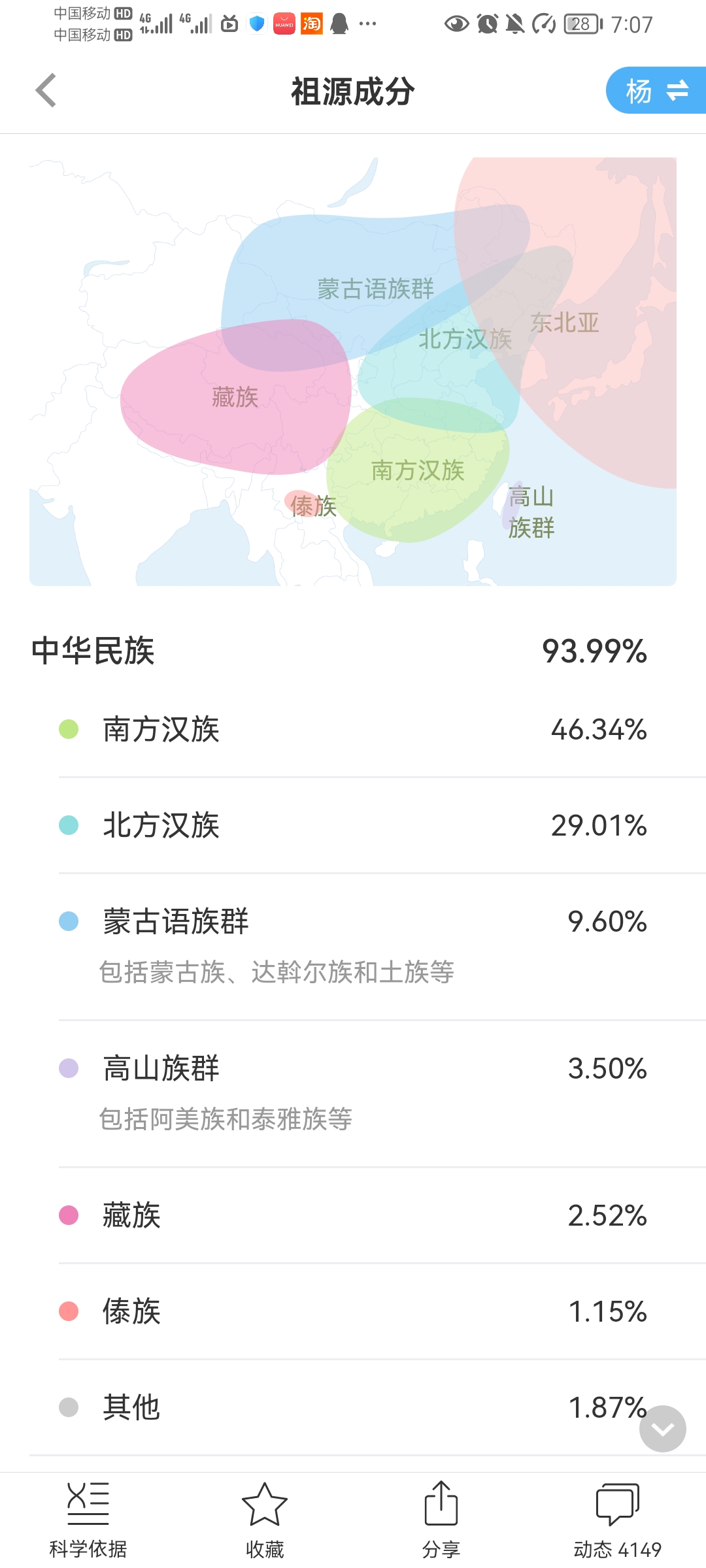Share the report via 分享
Screen dimensions: 706x1568
point(441,1520)
